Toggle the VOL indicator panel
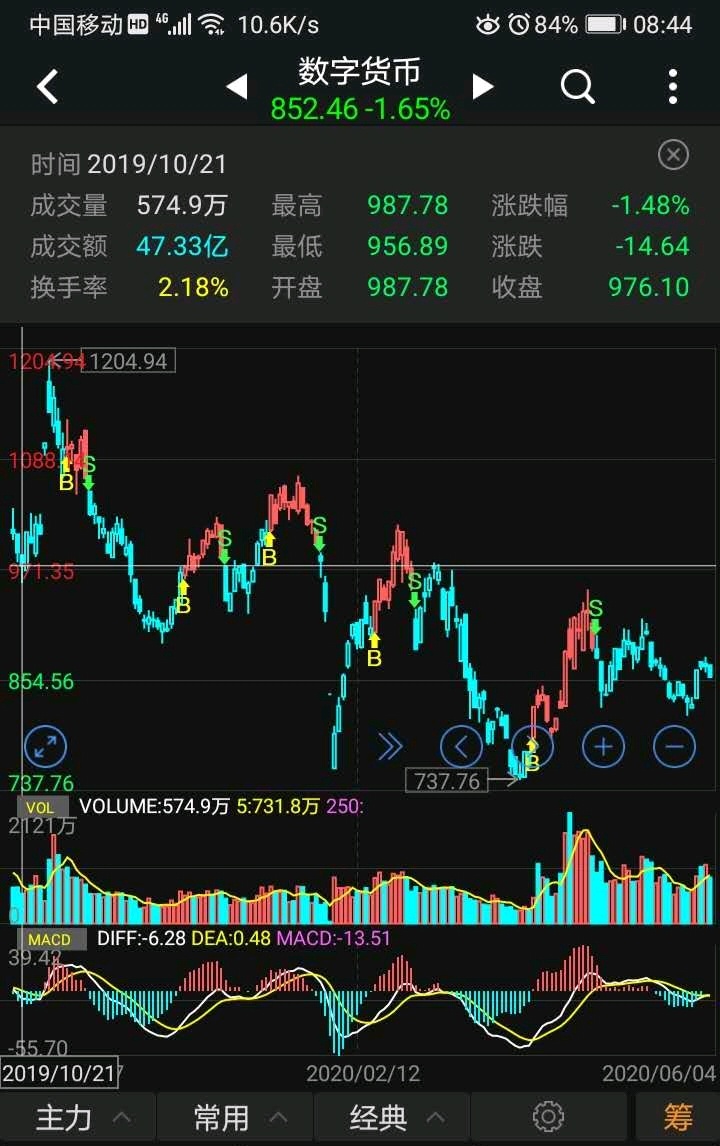 tap(40, 806)
